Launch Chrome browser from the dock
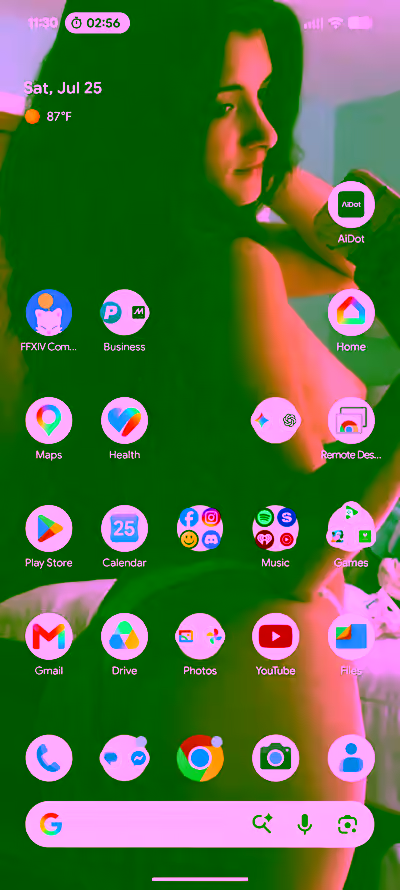This screenshot has width=400, height=890. point(200,758)
